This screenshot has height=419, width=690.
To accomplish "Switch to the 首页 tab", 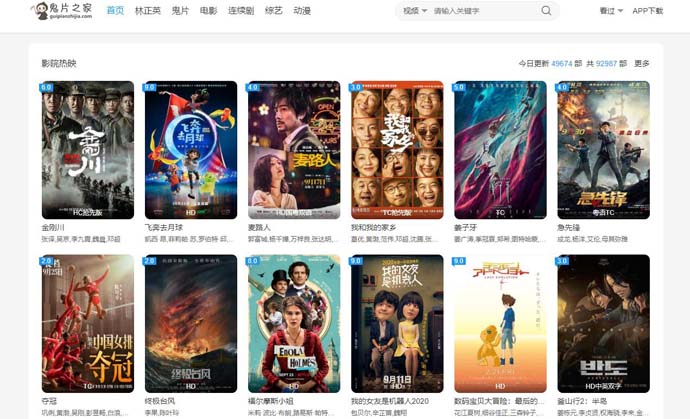I will (115, 11).
